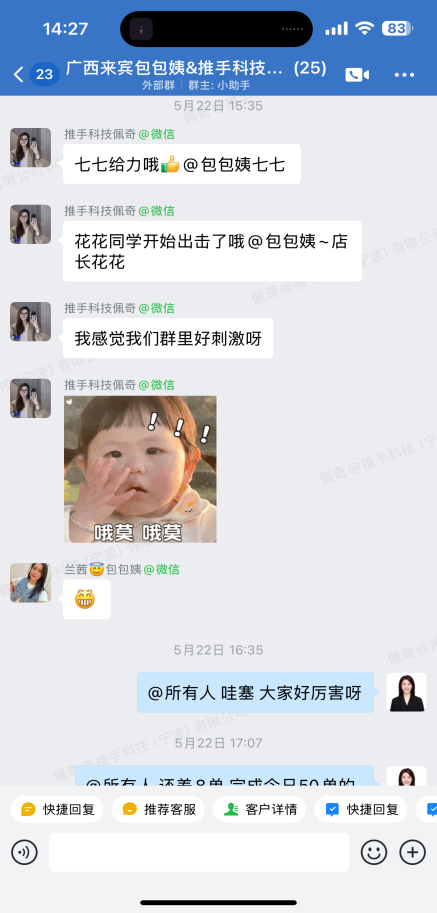Open the plus attachments menu
437x913 pixels.
point(412,852)
